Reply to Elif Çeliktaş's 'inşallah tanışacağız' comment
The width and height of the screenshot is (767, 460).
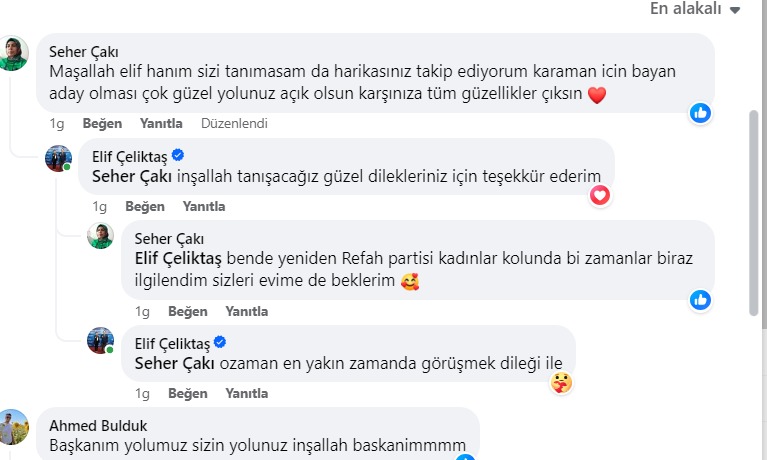coord(203,207)
